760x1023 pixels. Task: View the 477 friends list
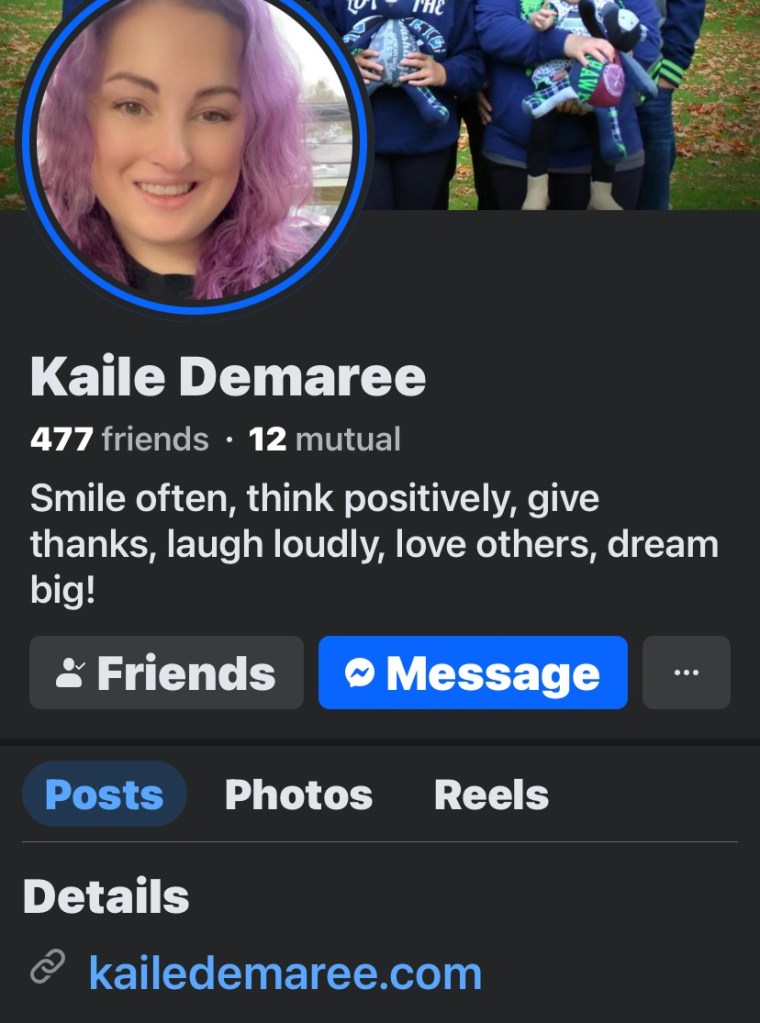pos(119,439)
